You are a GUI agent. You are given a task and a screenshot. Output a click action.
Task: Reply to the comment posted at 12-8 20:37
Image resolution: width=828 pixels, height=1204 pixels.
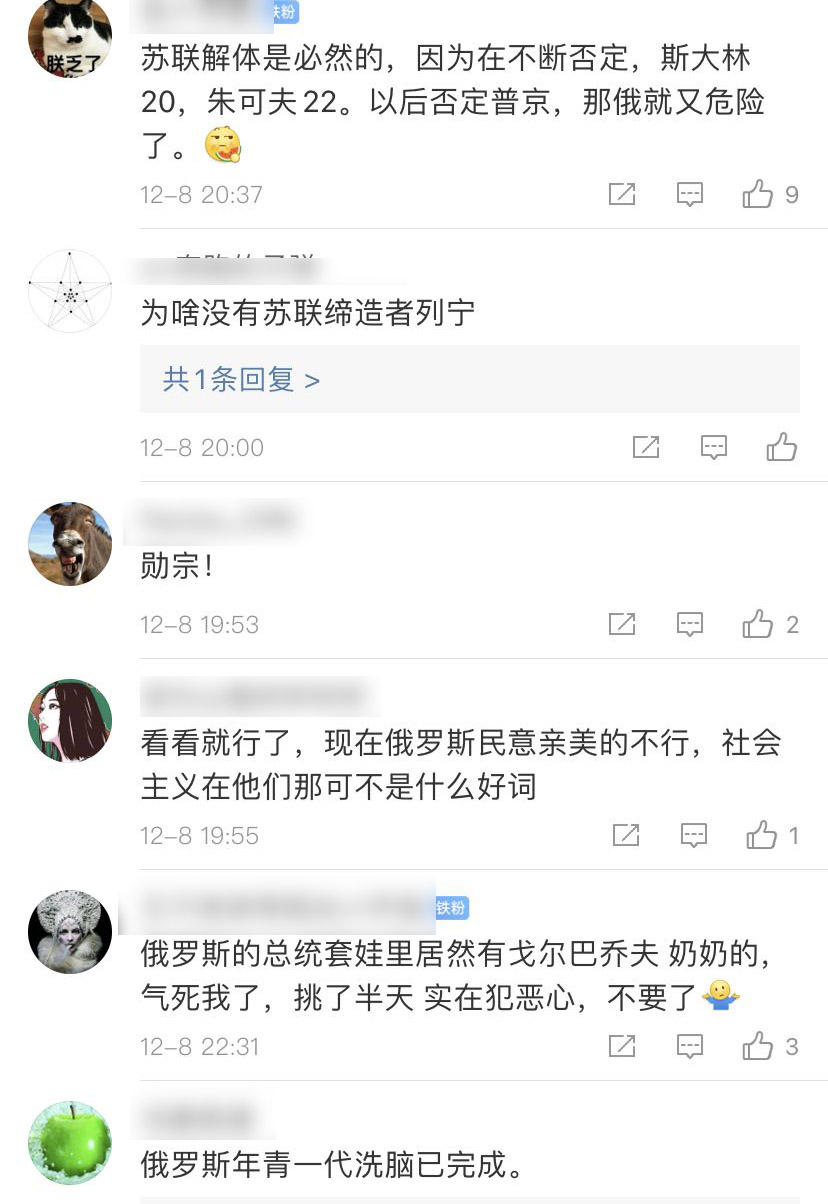[x=690, y=194]
